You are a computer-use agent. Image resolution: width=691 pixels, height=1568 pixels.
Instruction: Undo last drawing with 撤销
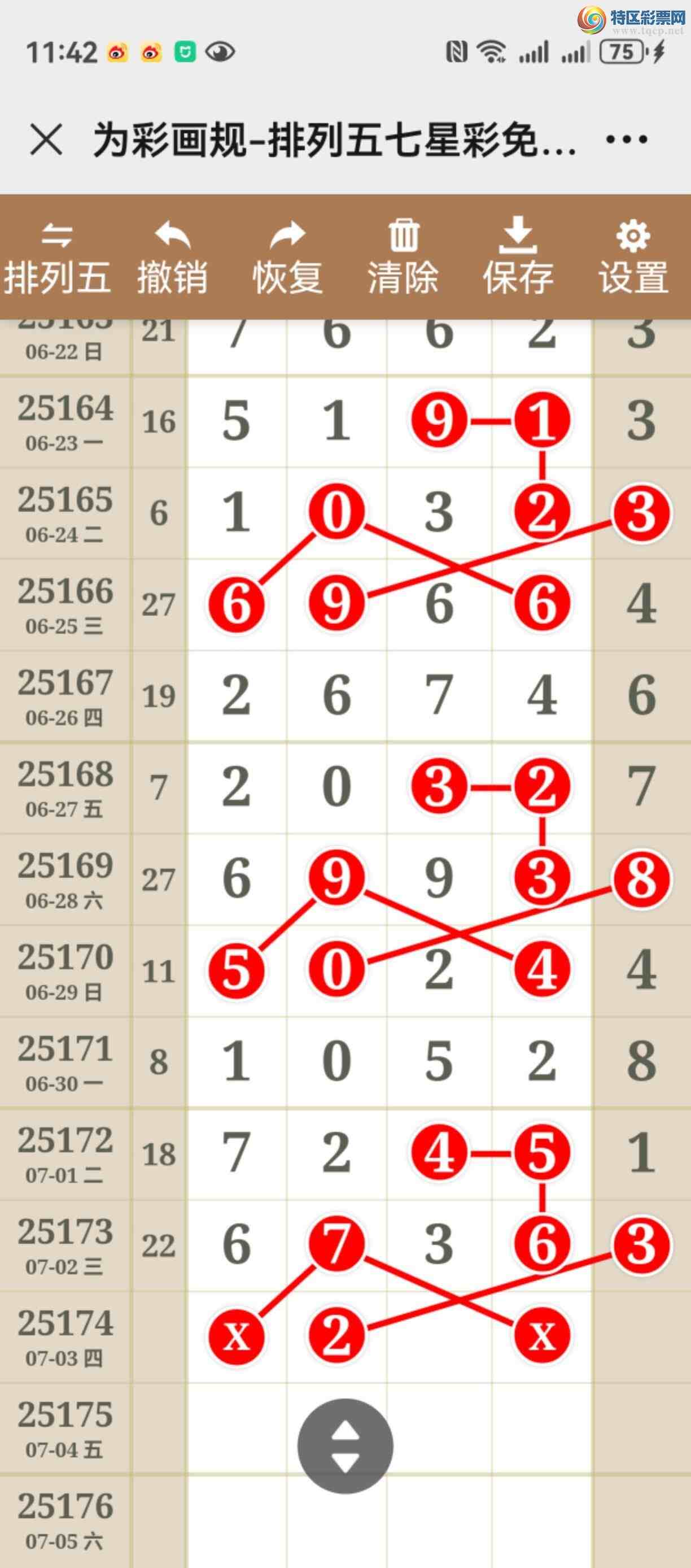pyautogui.click(x=172, y=259)
